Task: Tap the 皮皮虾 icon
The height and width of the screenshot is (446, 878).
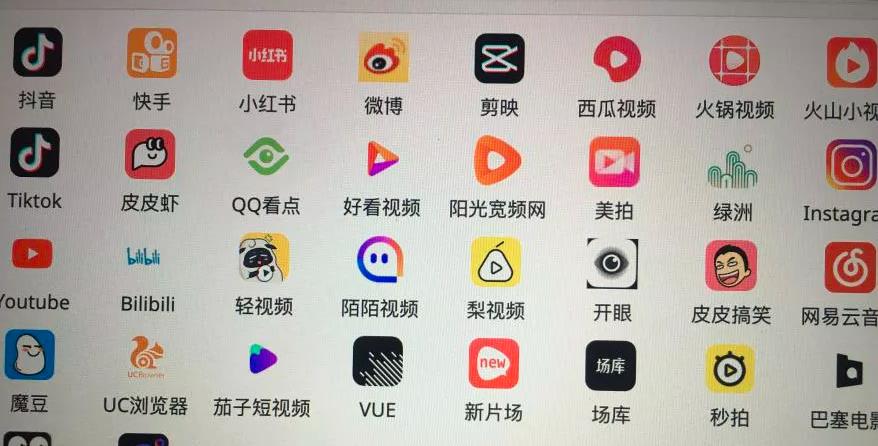Action: coord(150,155)
